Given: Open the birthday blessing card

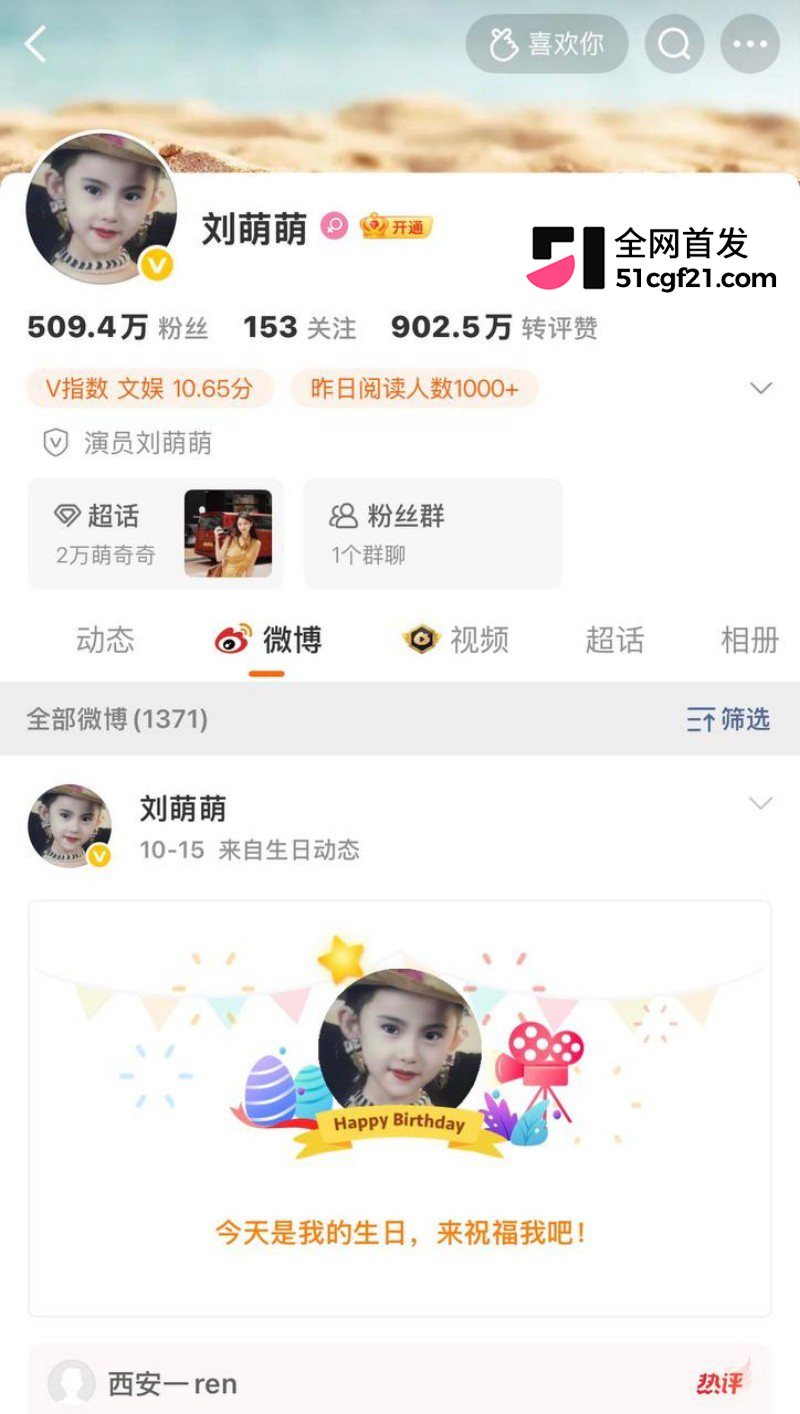Looking at the screenshot, I should 400,1108.
